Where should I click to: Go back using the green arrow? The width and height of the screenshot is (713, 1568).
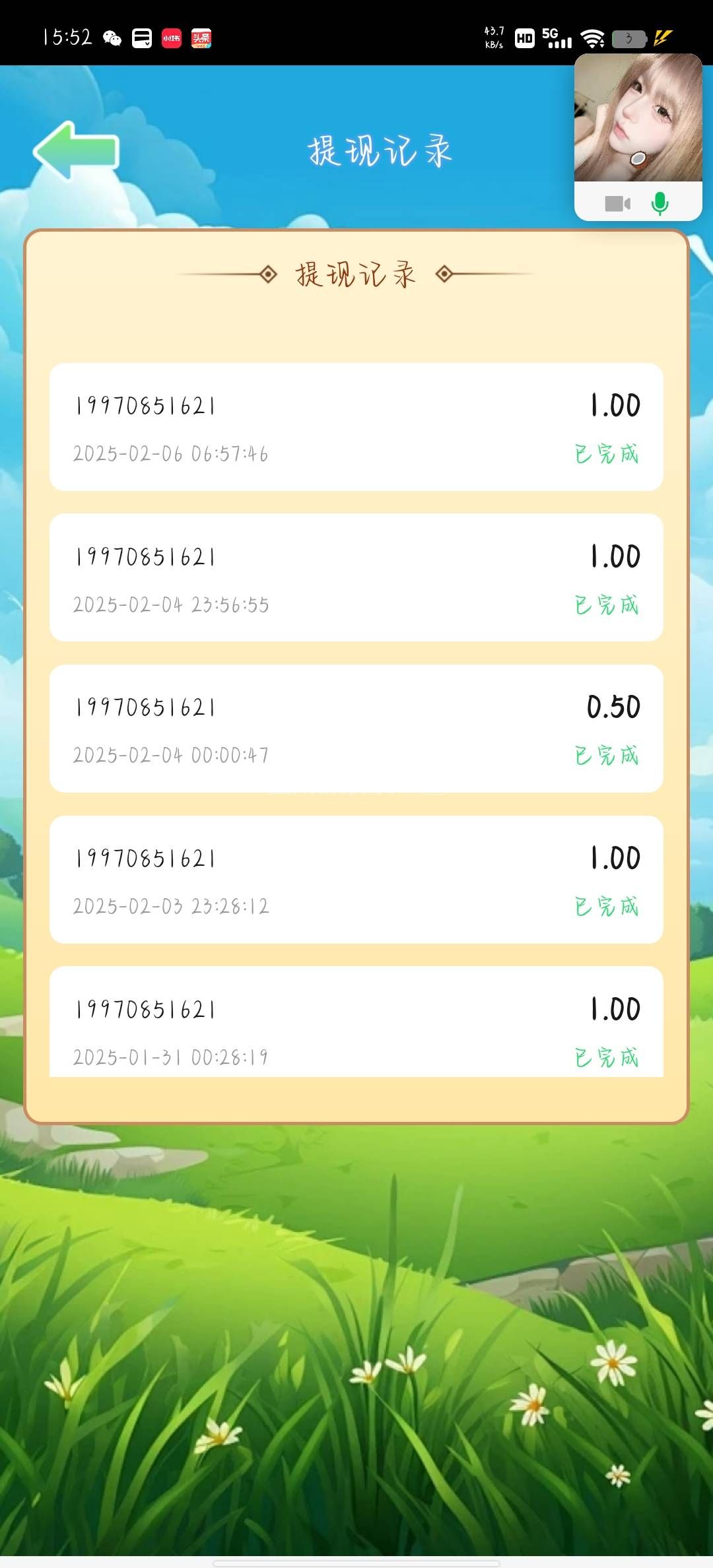click(76, 151)
